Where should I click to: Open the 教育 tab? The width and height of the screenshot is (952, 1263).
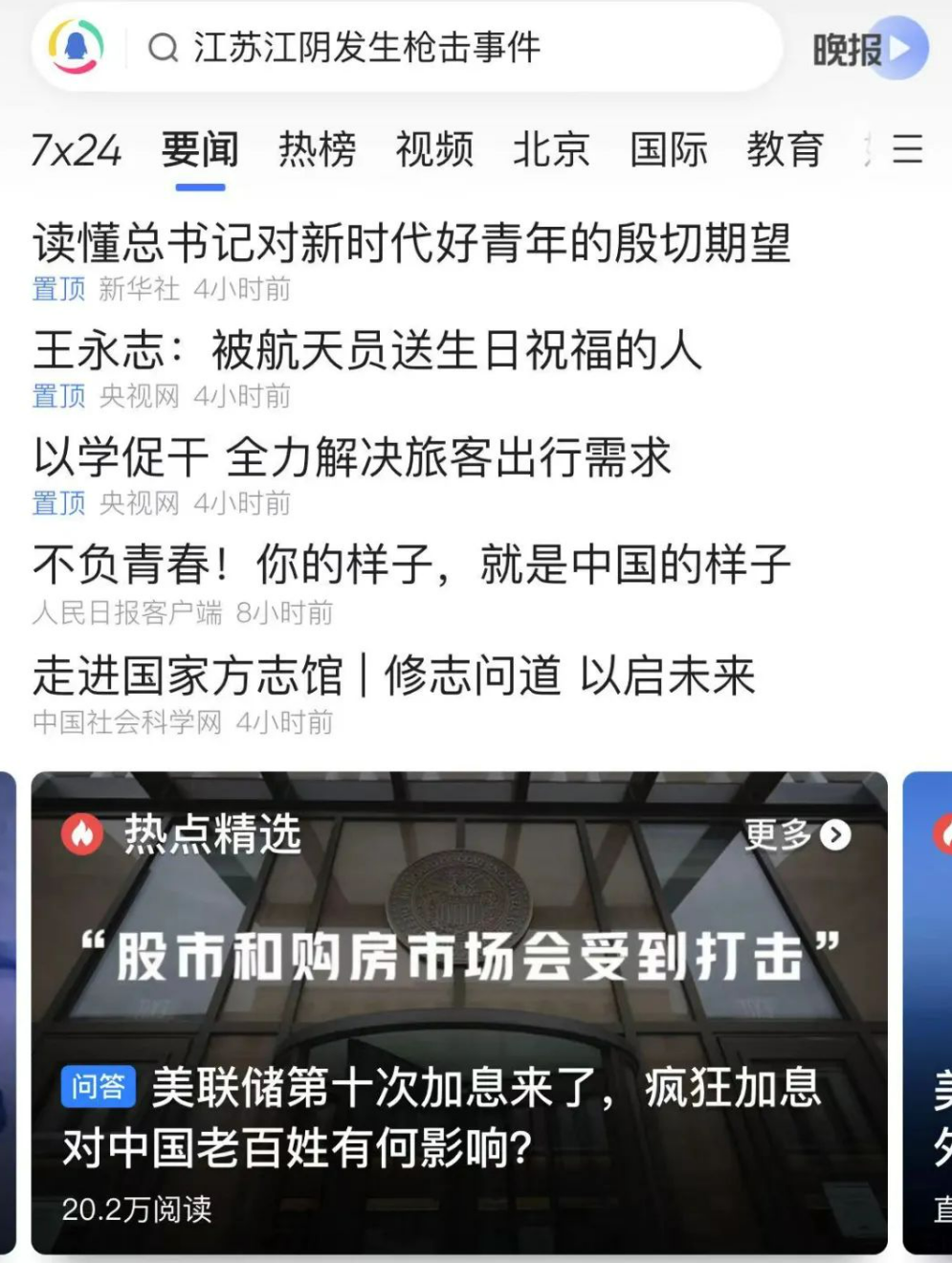(785, 150)
